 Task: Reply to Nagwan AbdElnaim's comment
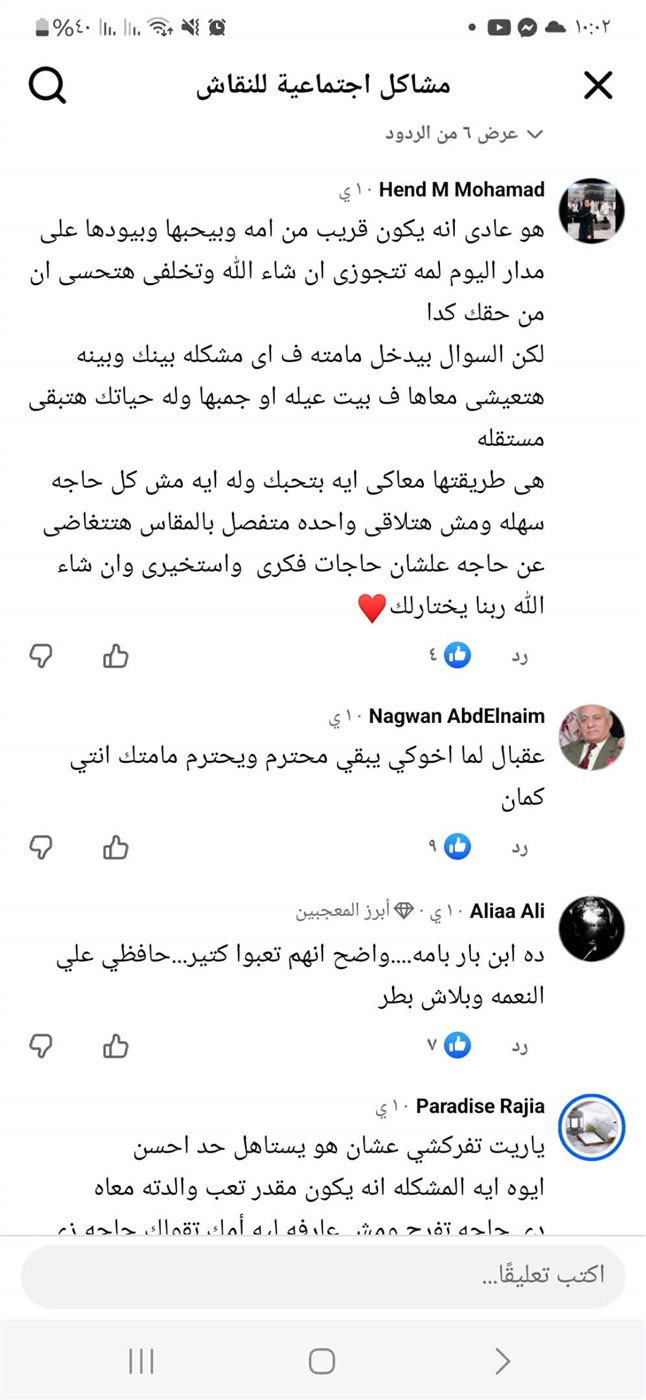[519, 847]
